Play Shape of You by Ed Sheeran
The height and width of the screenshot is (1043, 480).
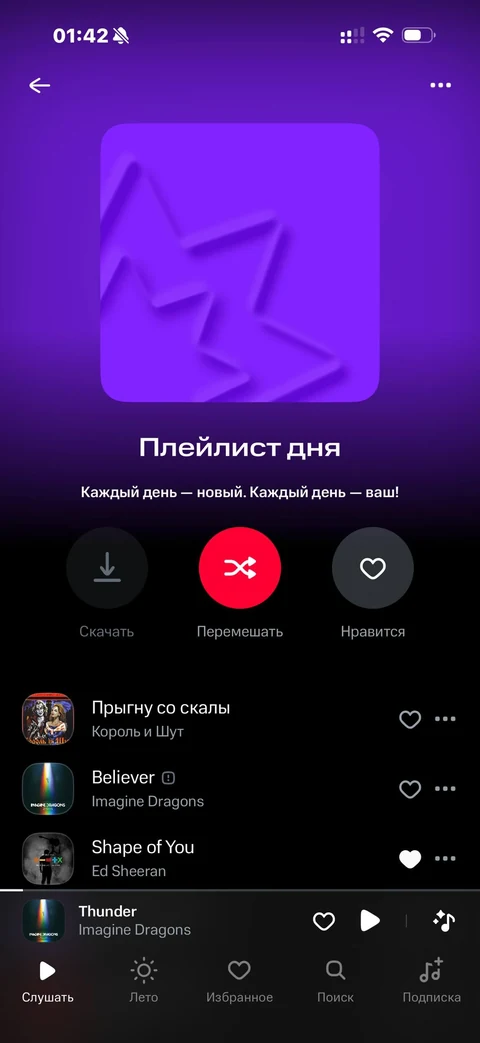pos(199,858)
